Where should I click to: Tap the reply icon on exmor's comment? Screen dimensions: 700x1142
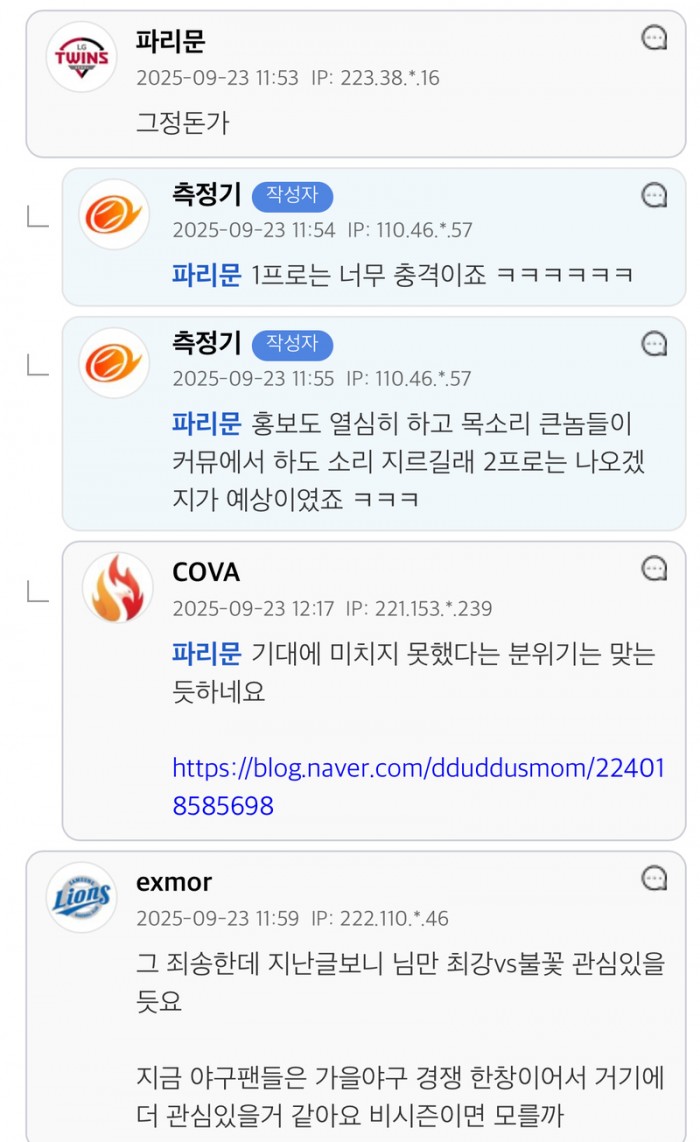pos(654,878)
